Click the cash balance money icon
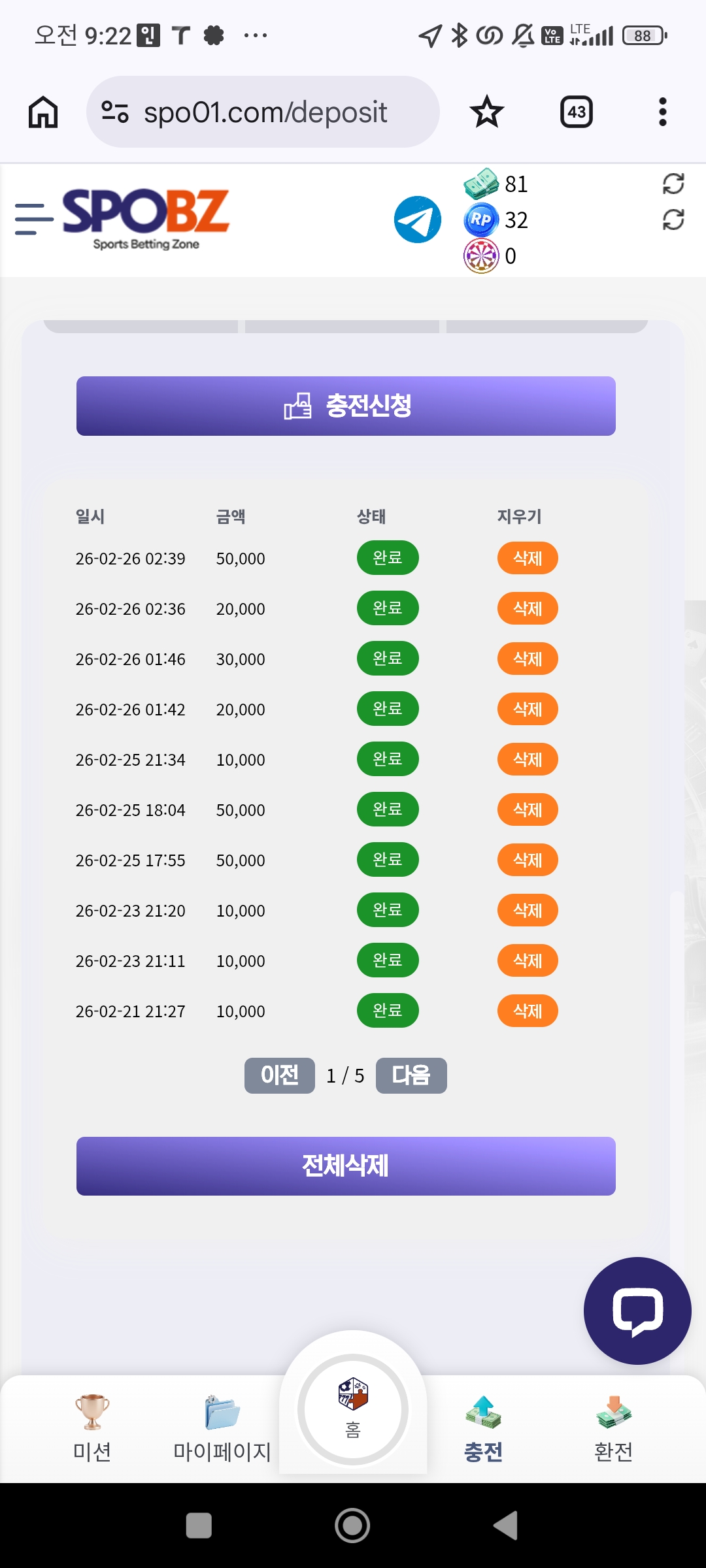This screenshot has height=1568, width=706. tap(480, 186)
